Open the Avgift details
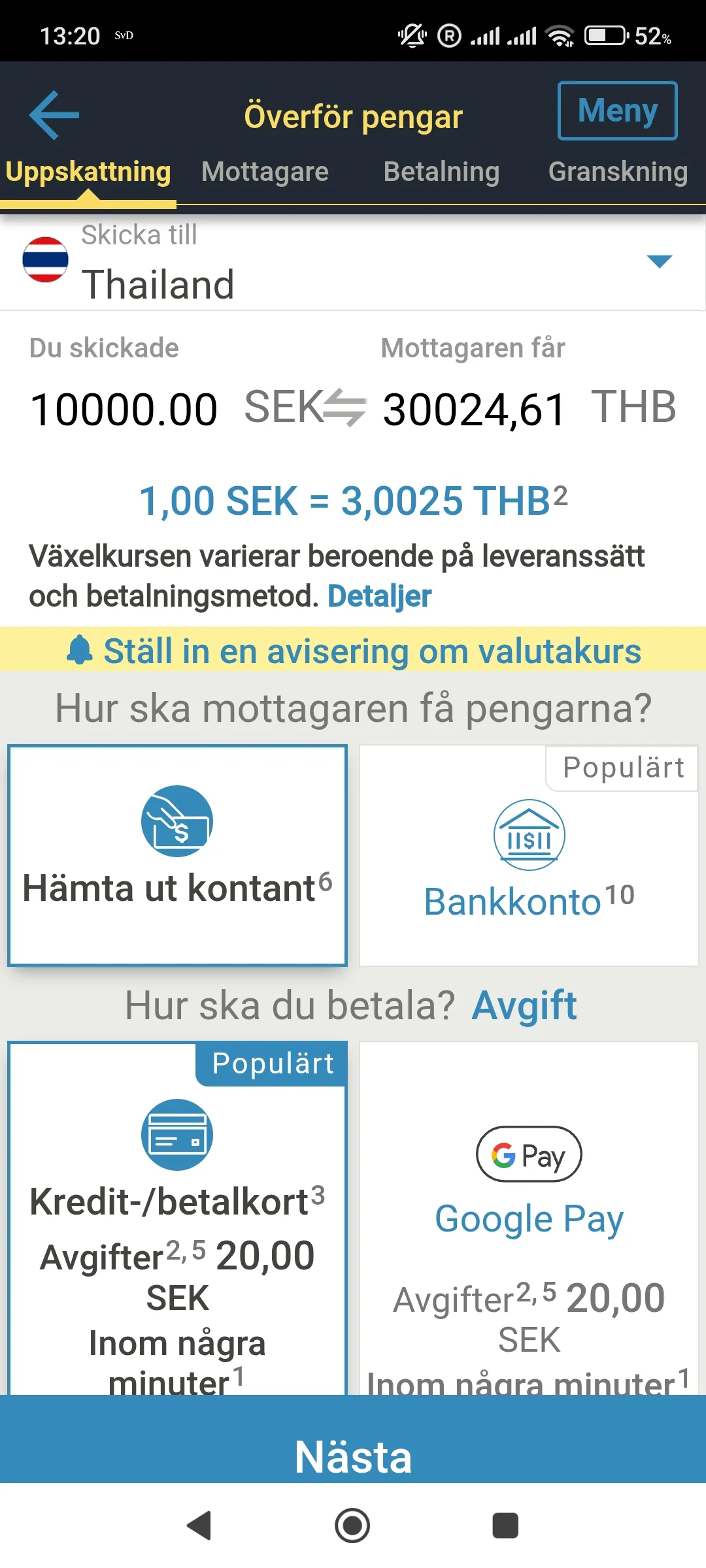The height and width of the screenshot is (1568, 706). pyautogui.click(x=523, y=1005)
